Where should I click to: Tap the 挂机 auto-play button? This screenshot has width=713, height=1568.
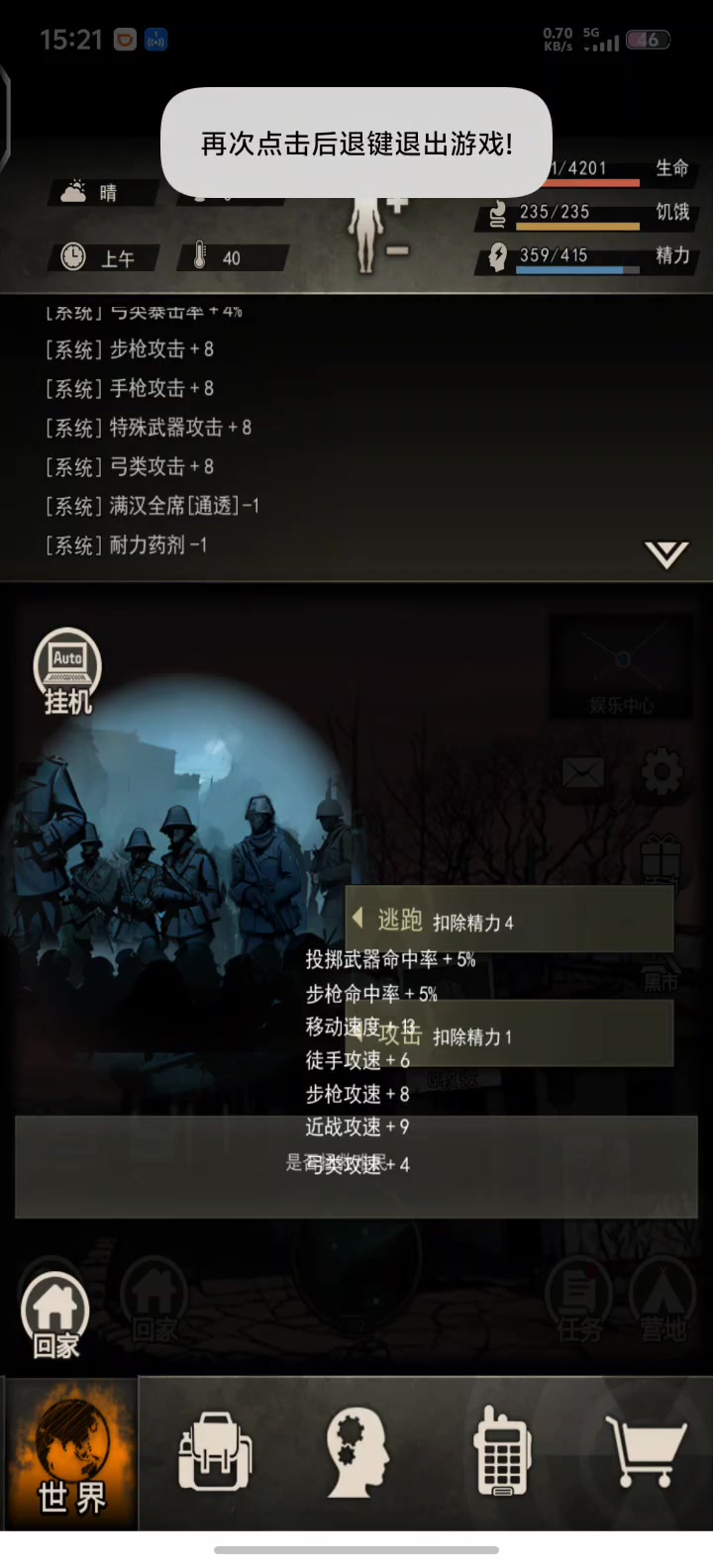point(67,672)
